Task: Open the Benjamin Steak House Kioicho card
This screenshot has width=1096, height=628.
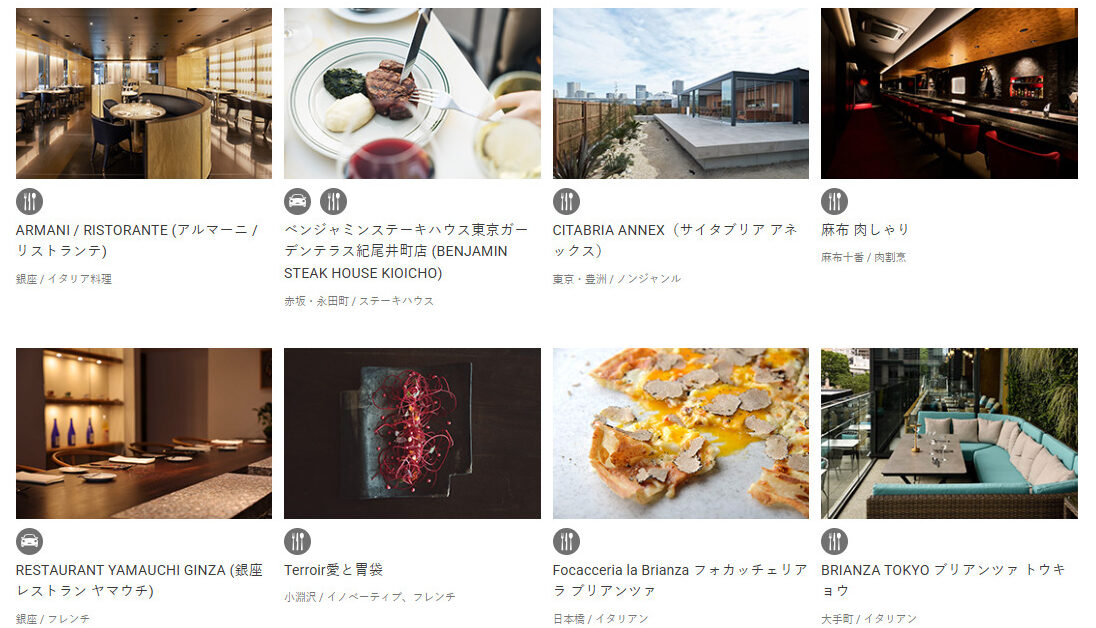Action: (x=412, y=94)
